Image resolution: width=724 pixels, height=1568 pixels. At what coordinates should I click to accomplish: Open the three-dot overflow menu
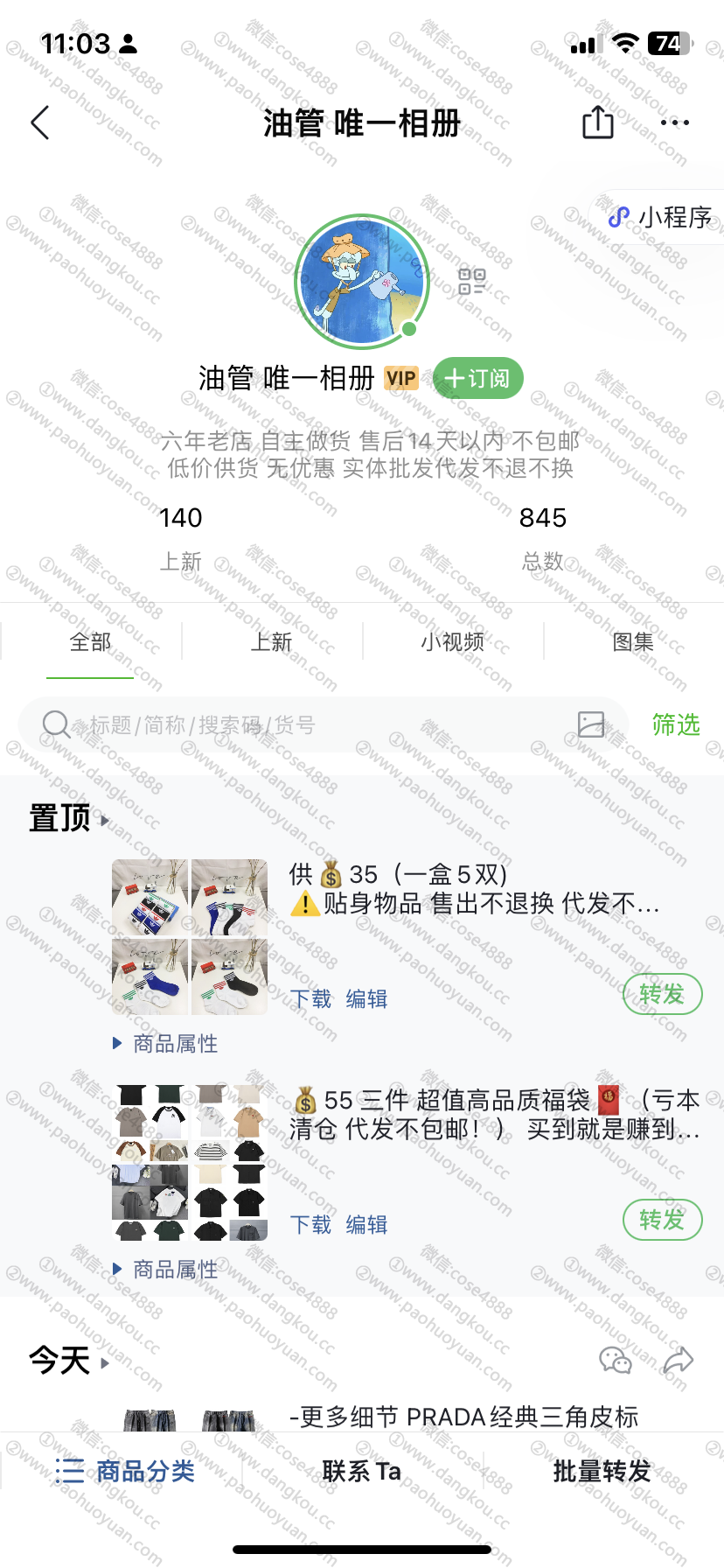[675, 123]
